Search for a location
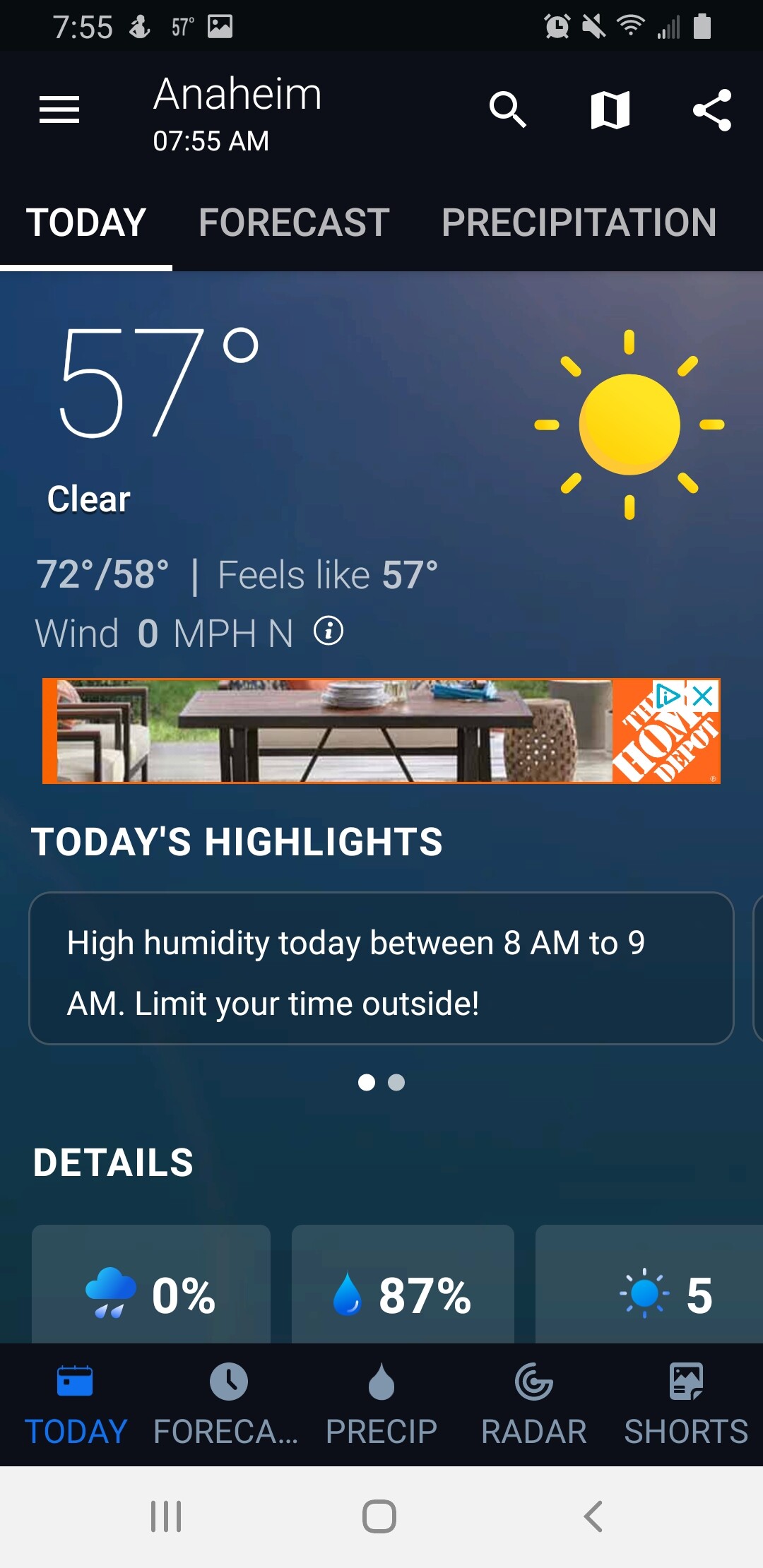763x1568 pixels. point(507,110)
